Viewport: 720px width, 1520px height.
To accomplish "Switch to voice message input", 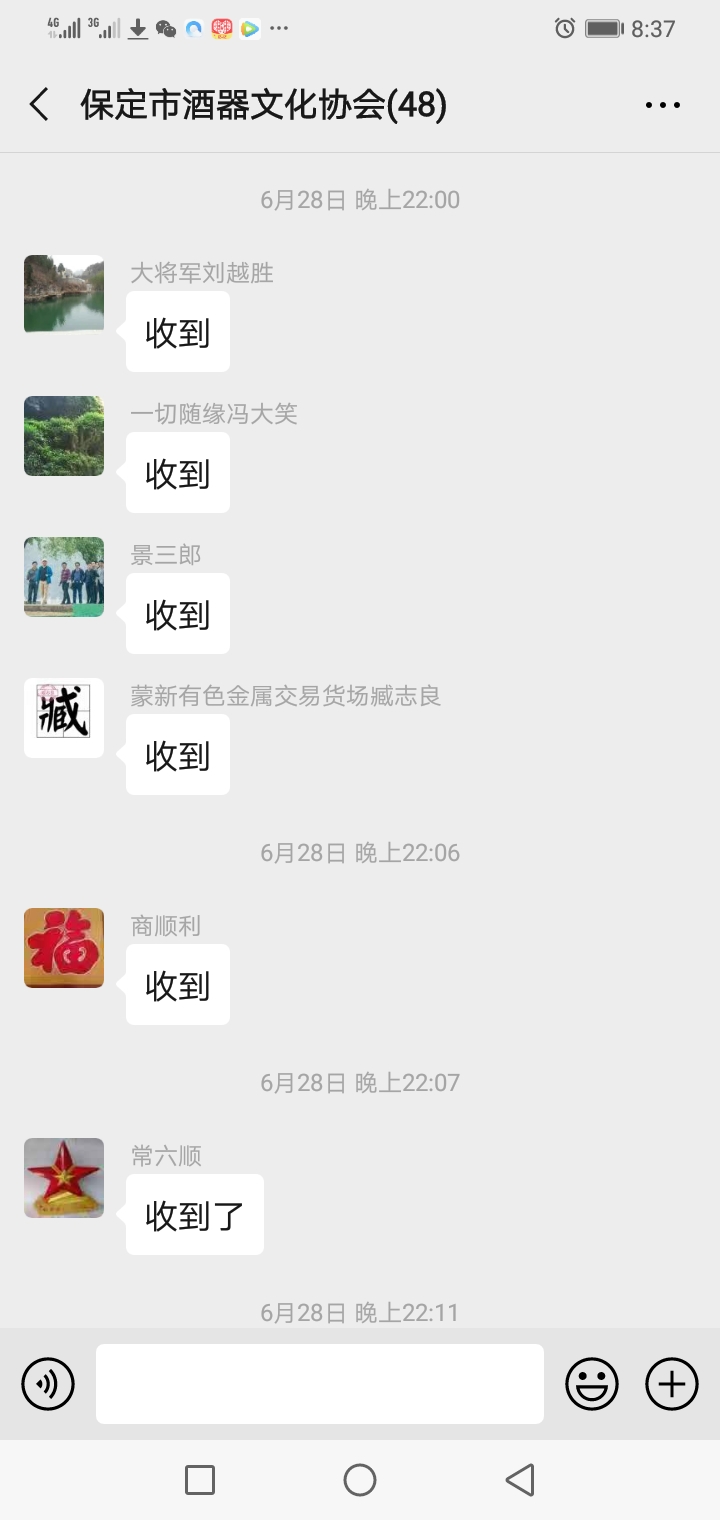I will [x=48, y=1384].
